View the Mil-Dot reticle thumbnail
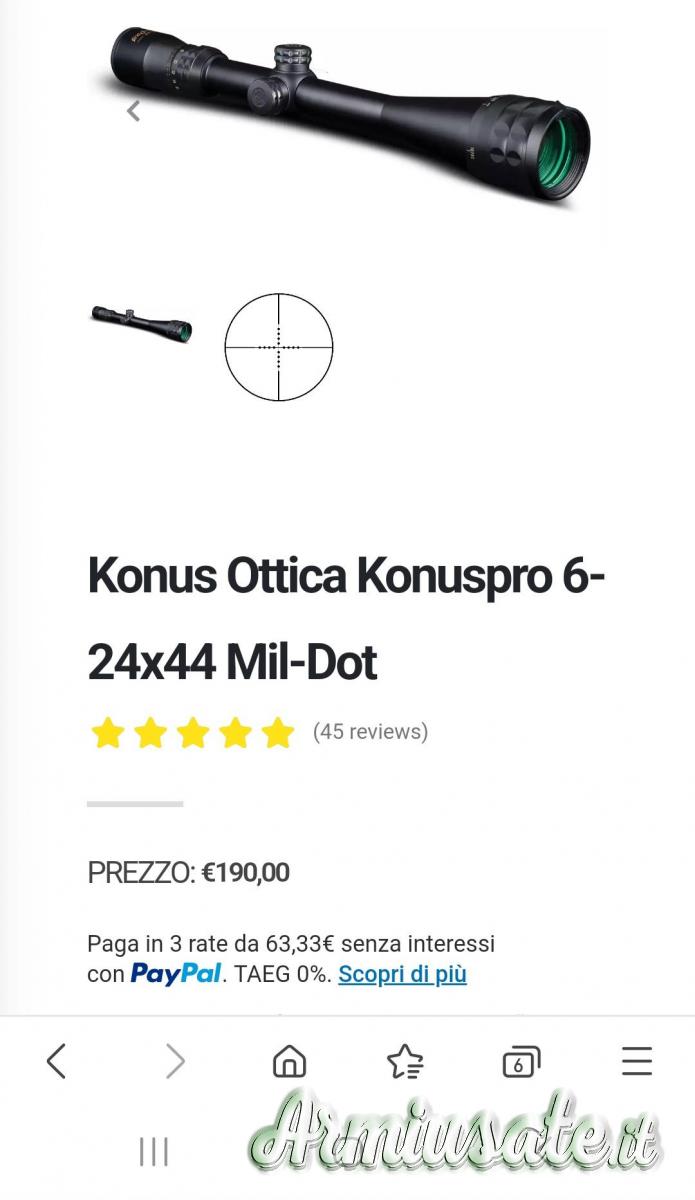Image resolution: width=695 pixels, height=1200 pixels. [278, 347]
